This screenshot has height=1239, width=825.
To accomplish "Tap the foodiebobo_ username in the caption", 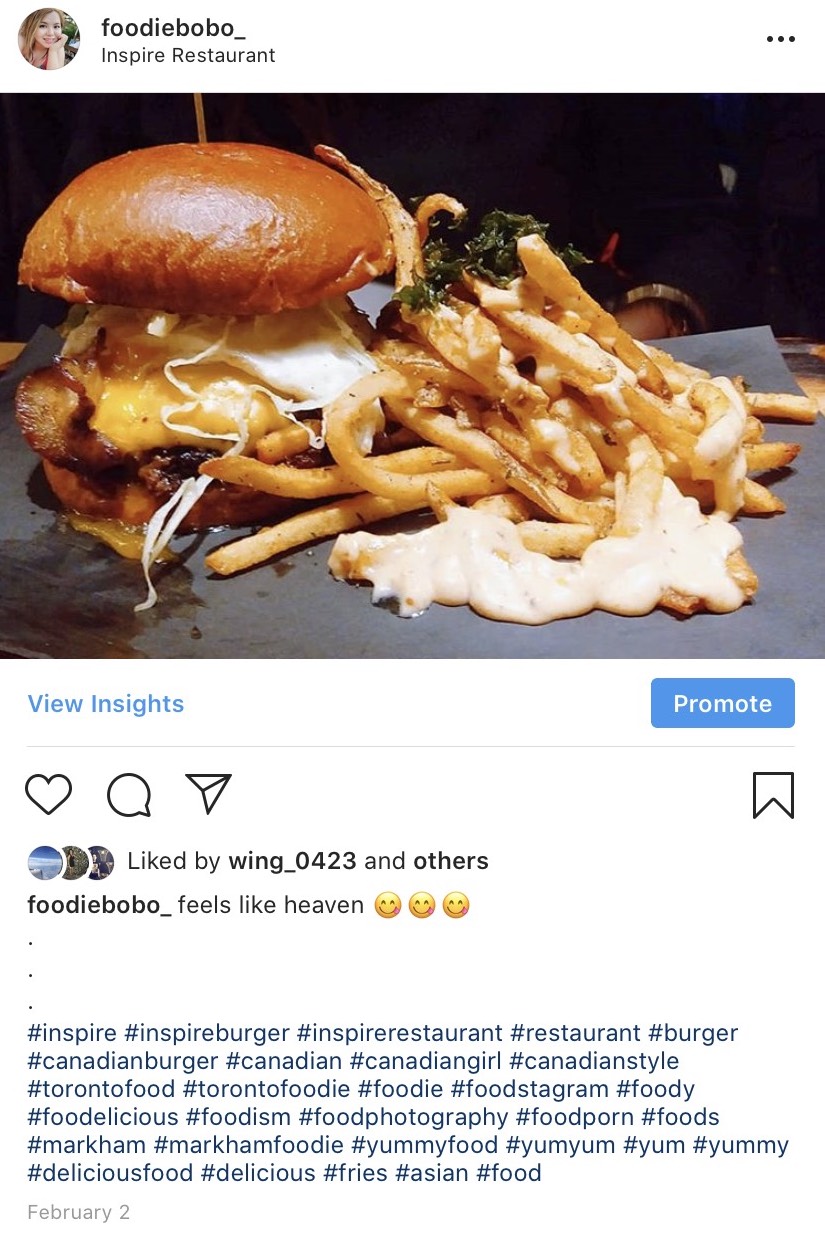I will [100, 906].
